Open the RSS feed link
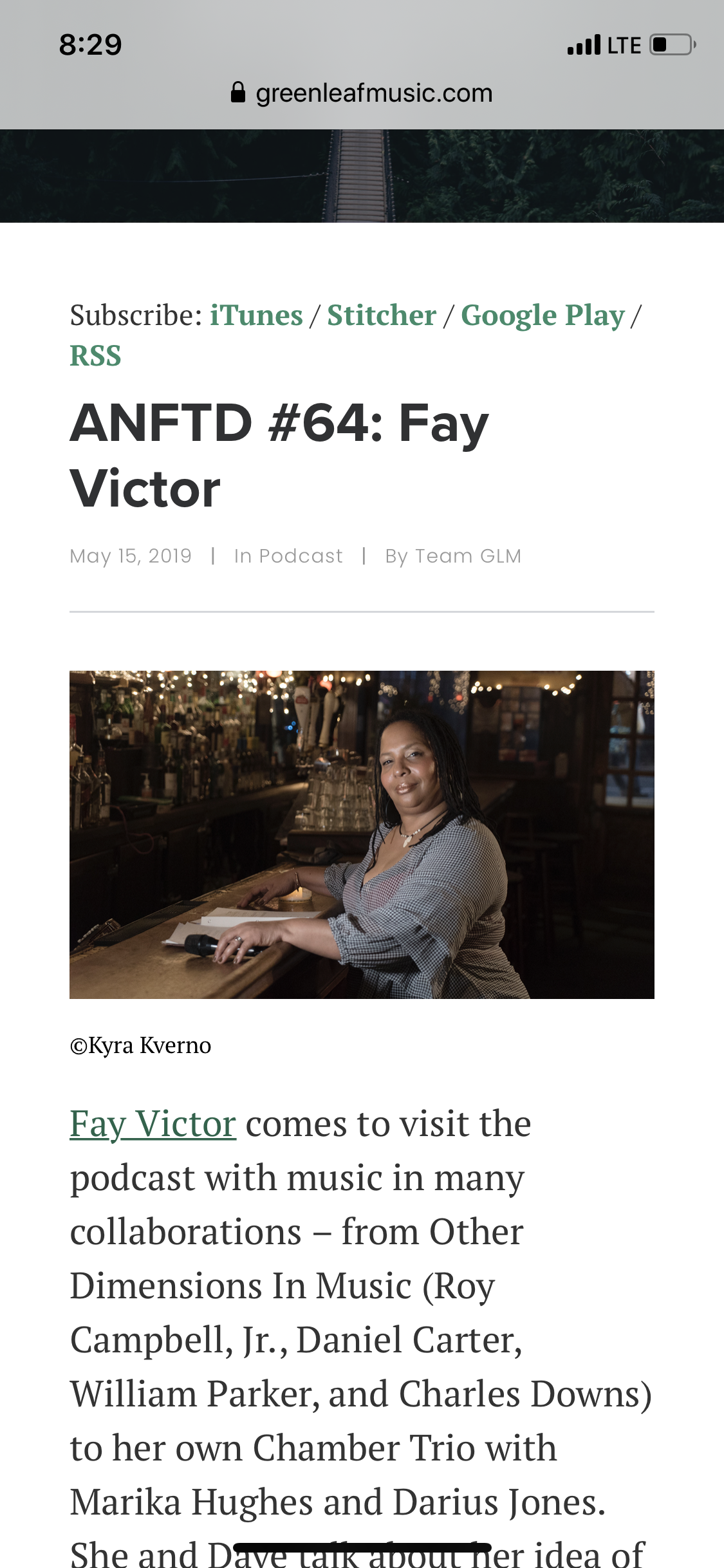 coord(95,356)
